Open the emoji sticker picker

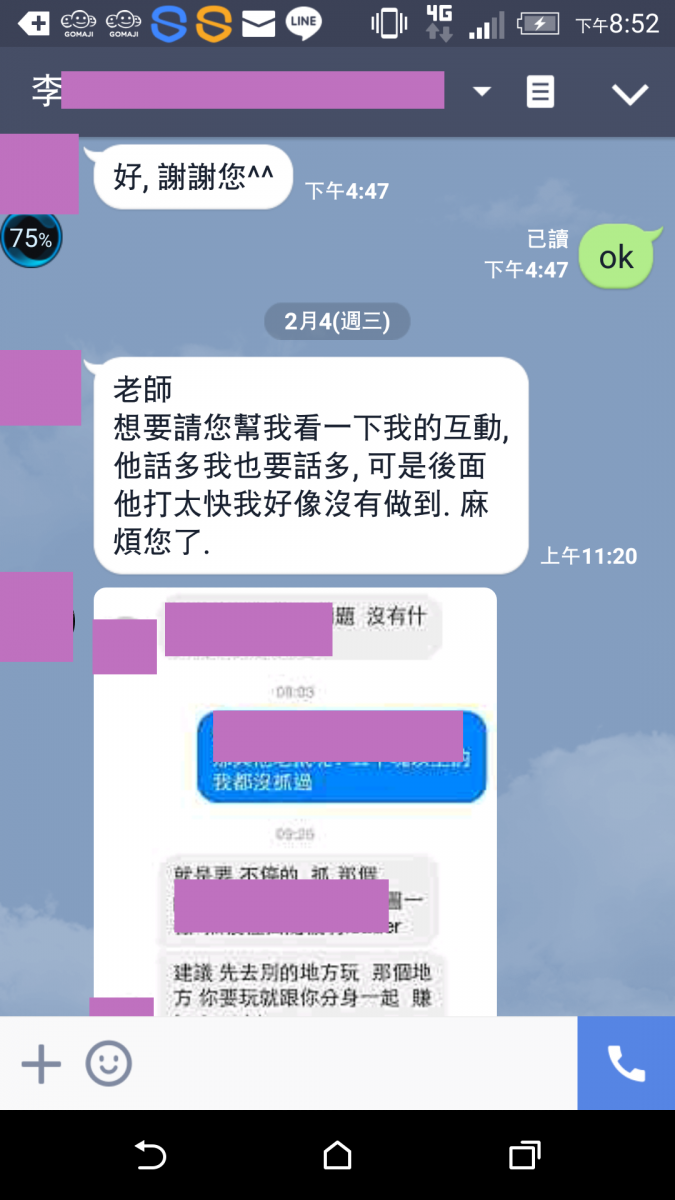click(108, 1064)
